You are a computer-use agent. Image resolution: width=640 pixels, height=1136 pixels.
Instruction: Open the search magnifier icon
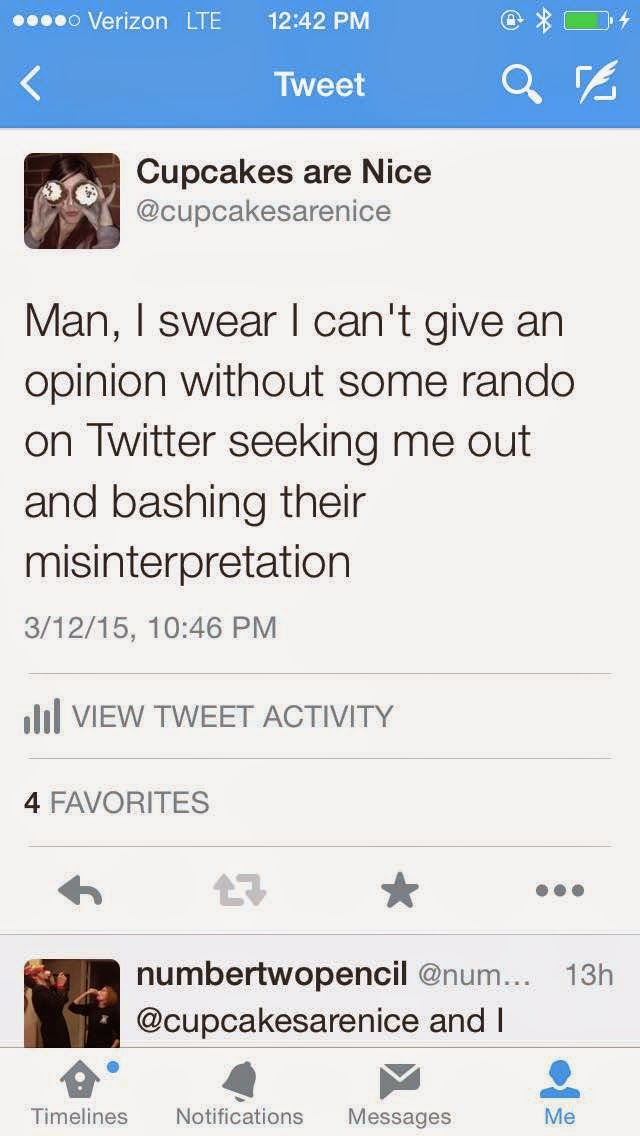coord(521,85)
